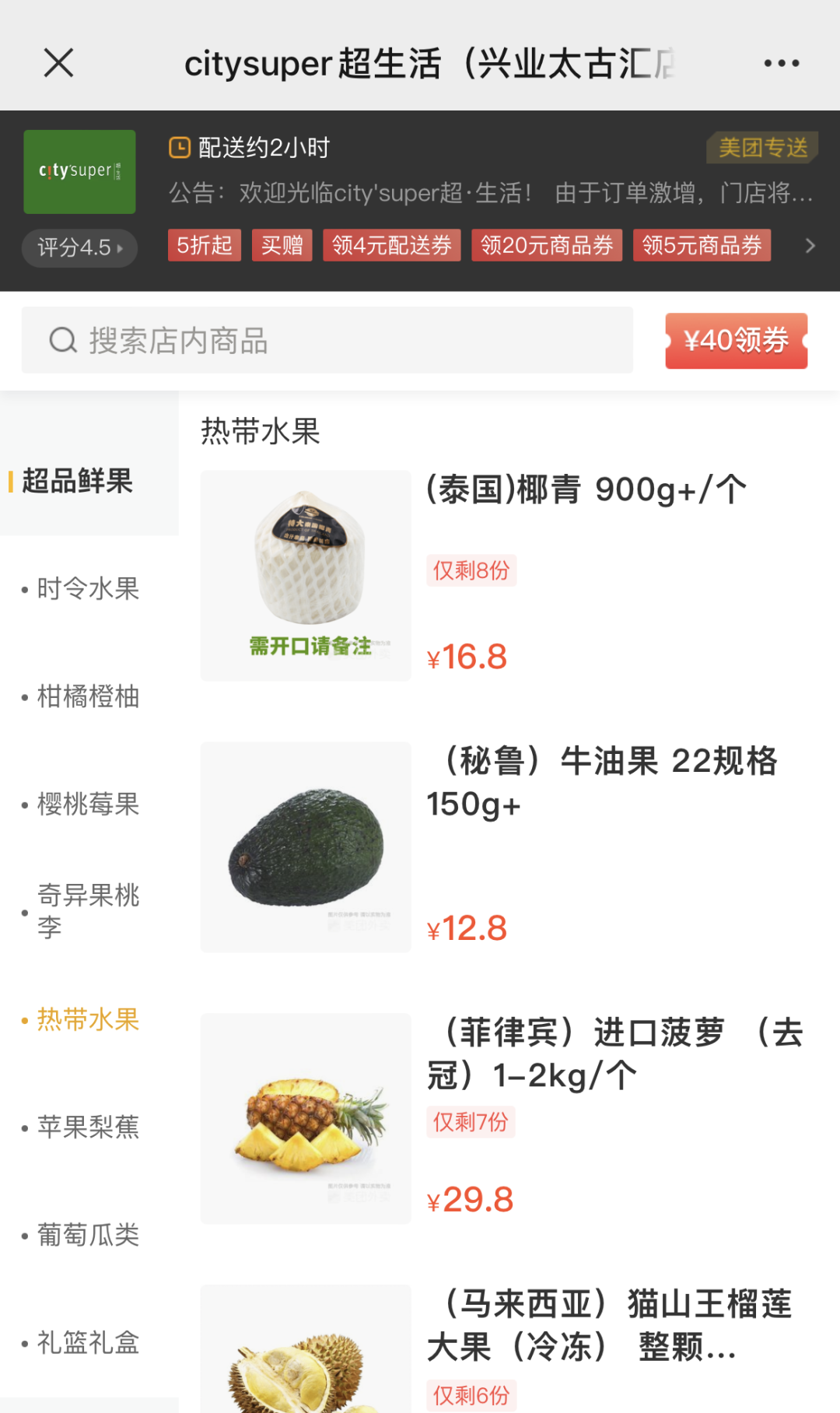The width and height of the screenshot is (840, 1413).
Task: Switch to 苹果梨蕉 subcategory
Action: pyautogui.click(x=88, y=1127)
